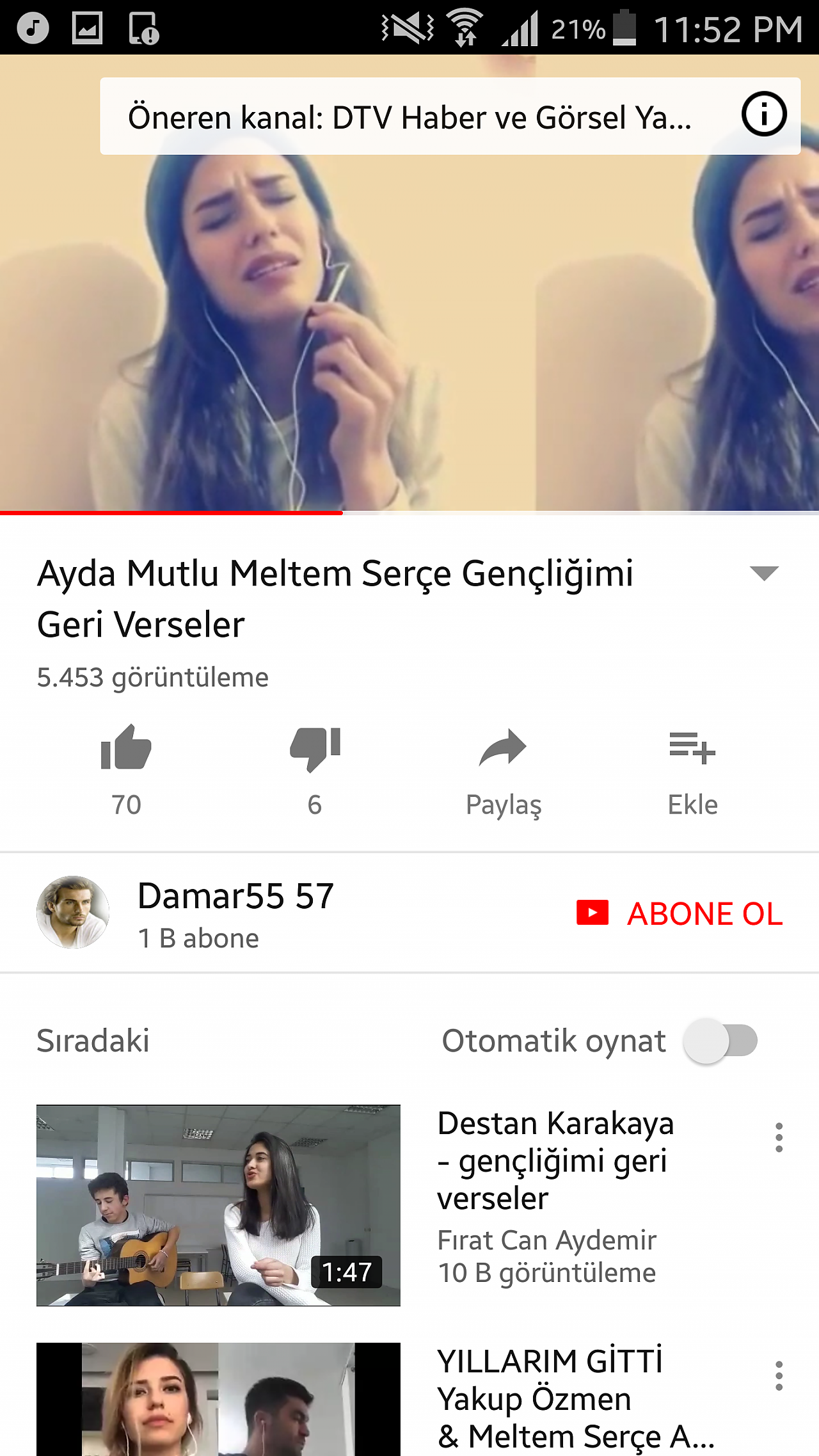Open the info card icon on the video
The width and height of the screenshot is (819, 1456).
[x=764, y=115]
